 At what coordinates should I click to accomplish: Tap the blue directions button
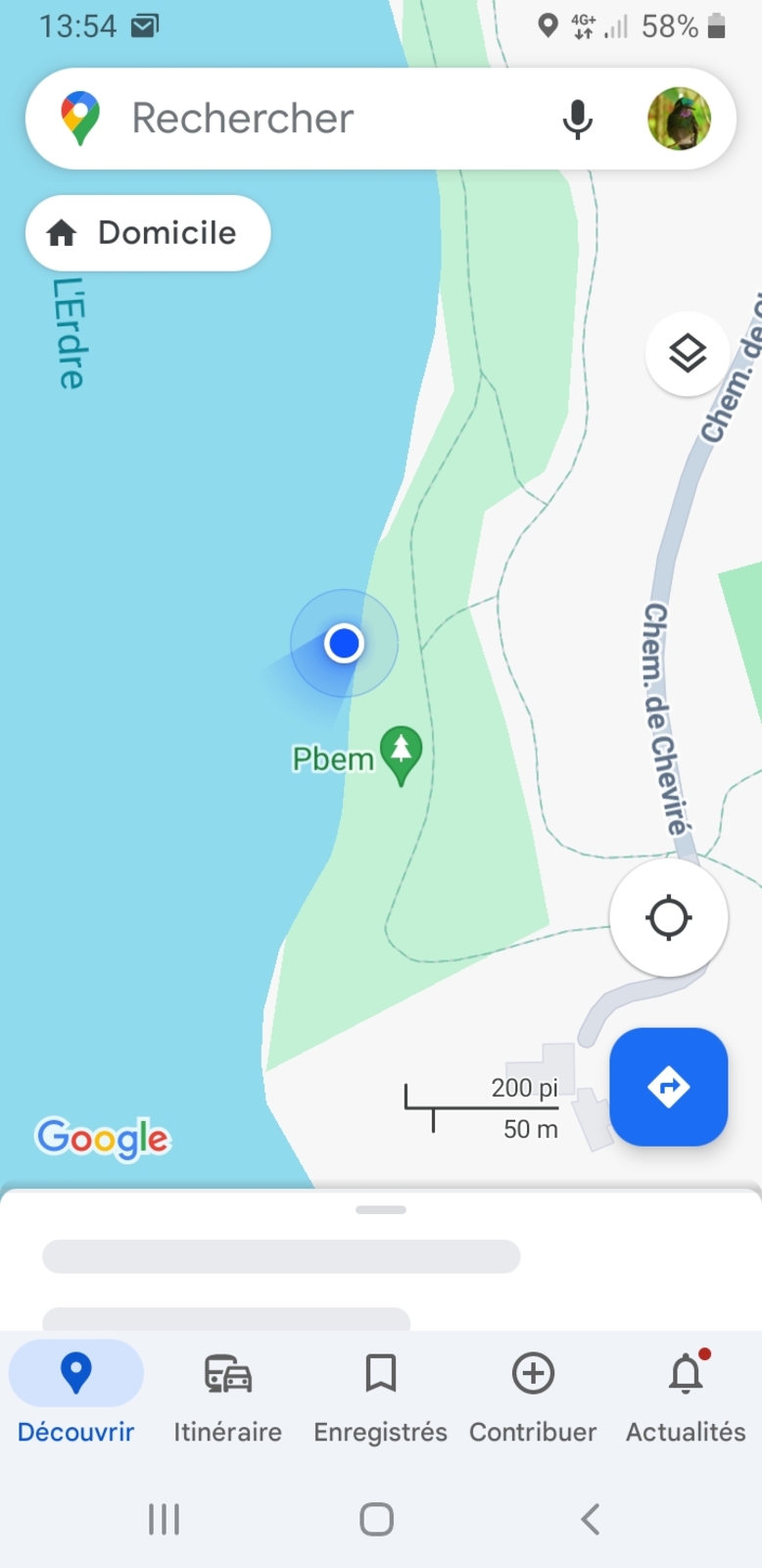pos(669,1087)
